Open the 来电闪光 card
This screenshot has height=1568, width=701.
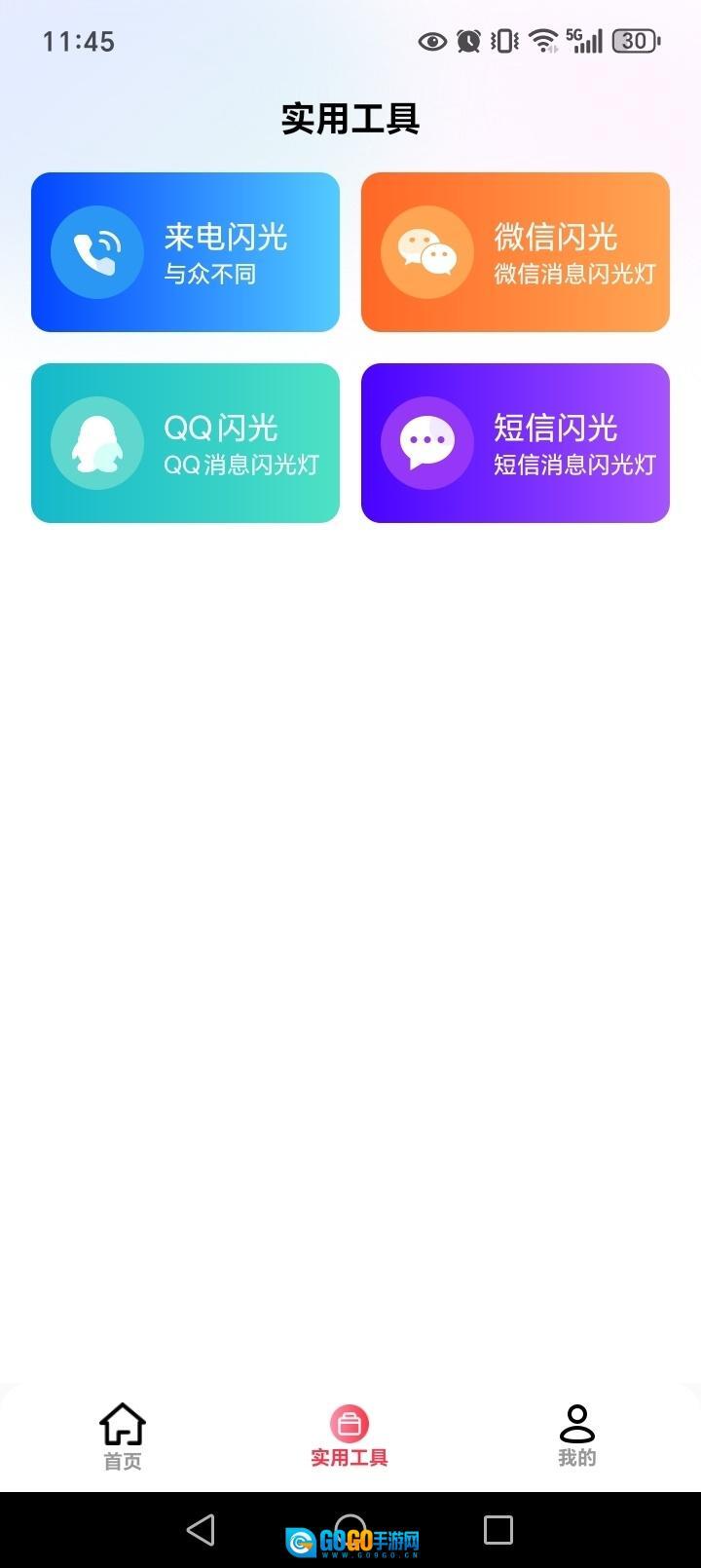click(185, 252)
